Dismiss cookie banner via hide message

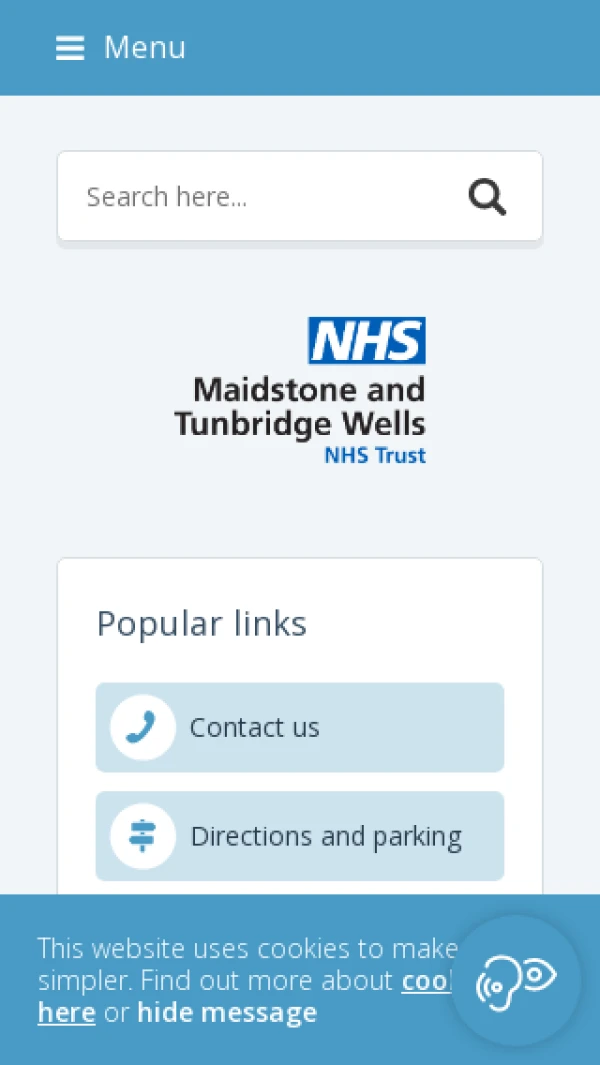click(227, 1012)
